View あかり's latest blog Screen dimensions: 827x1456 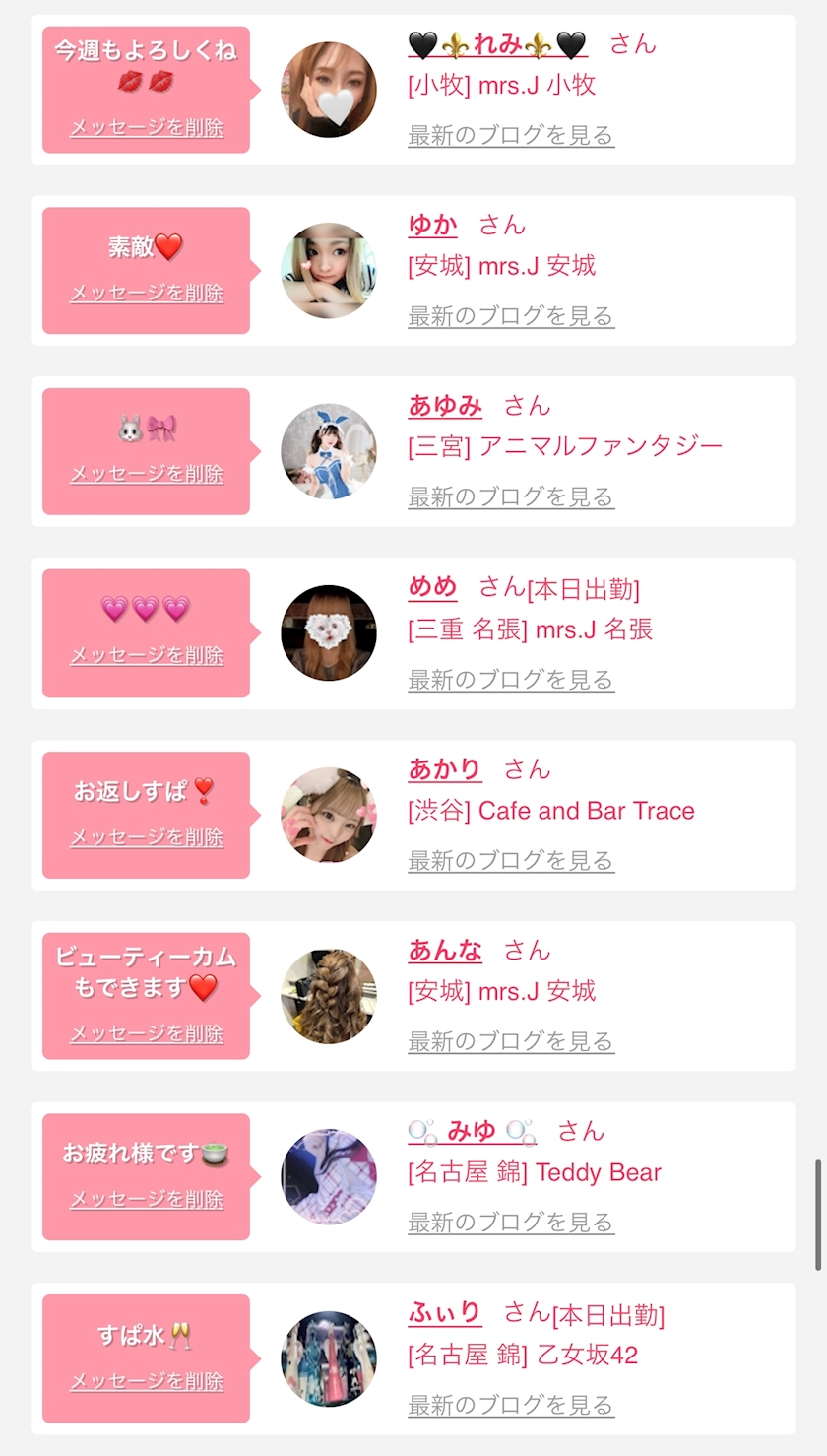coord(511,860)
